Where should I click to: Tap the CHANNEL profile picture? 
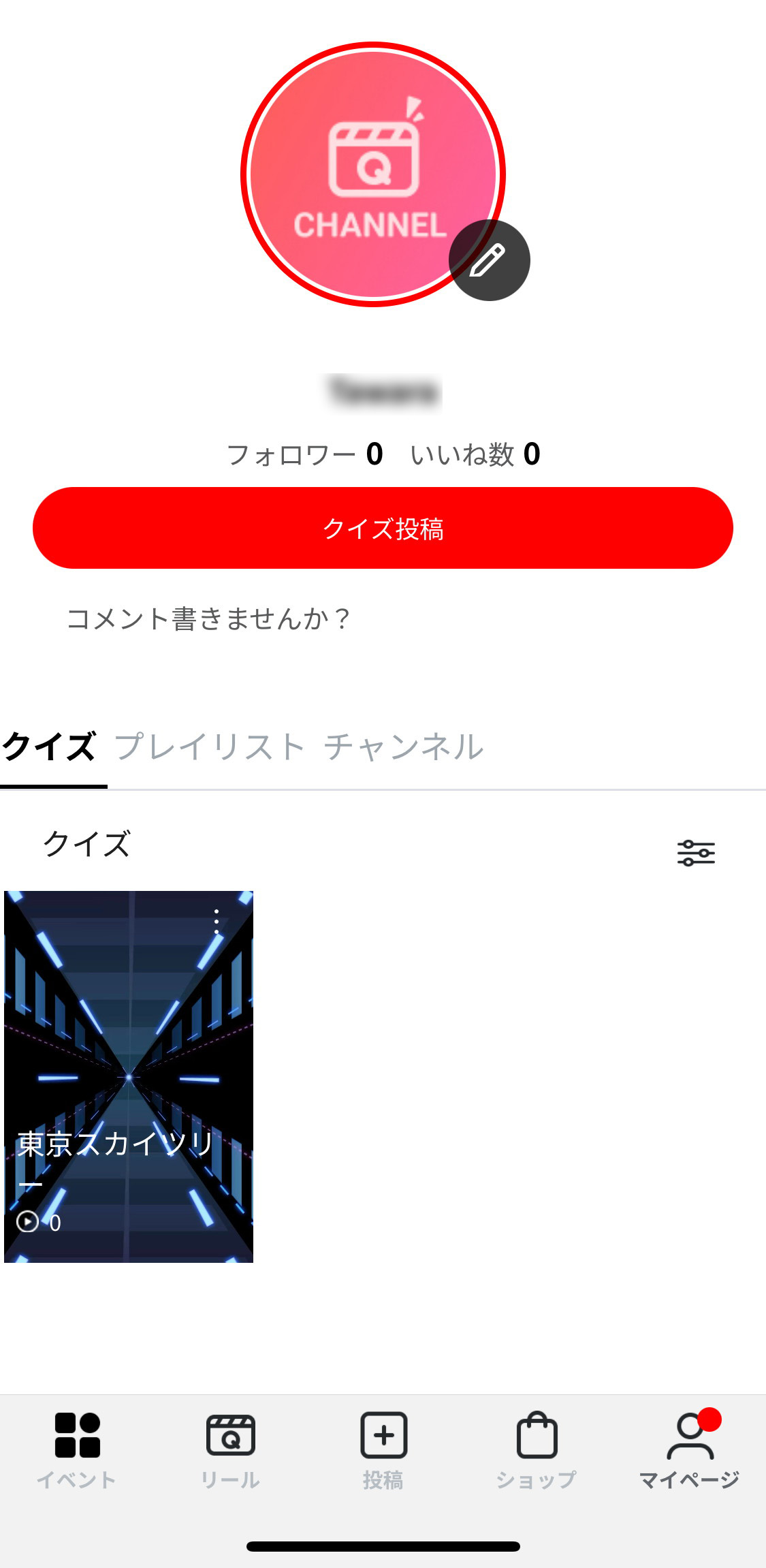pyautogui.click(x=373, y=174)
